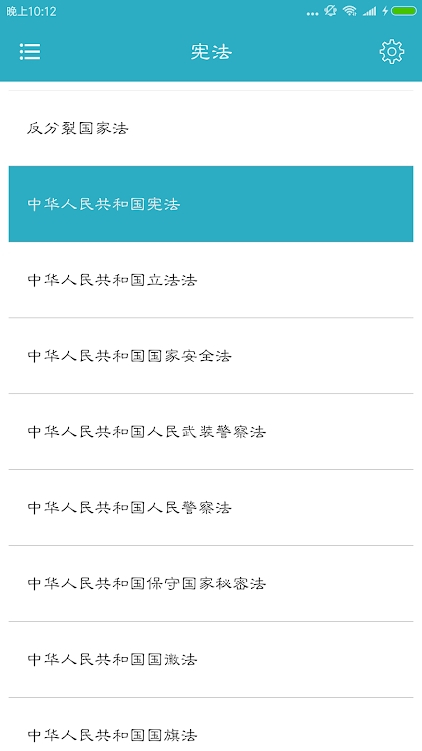
Task: View 中华人民共和国国徽法
Action: coord(211,660)
